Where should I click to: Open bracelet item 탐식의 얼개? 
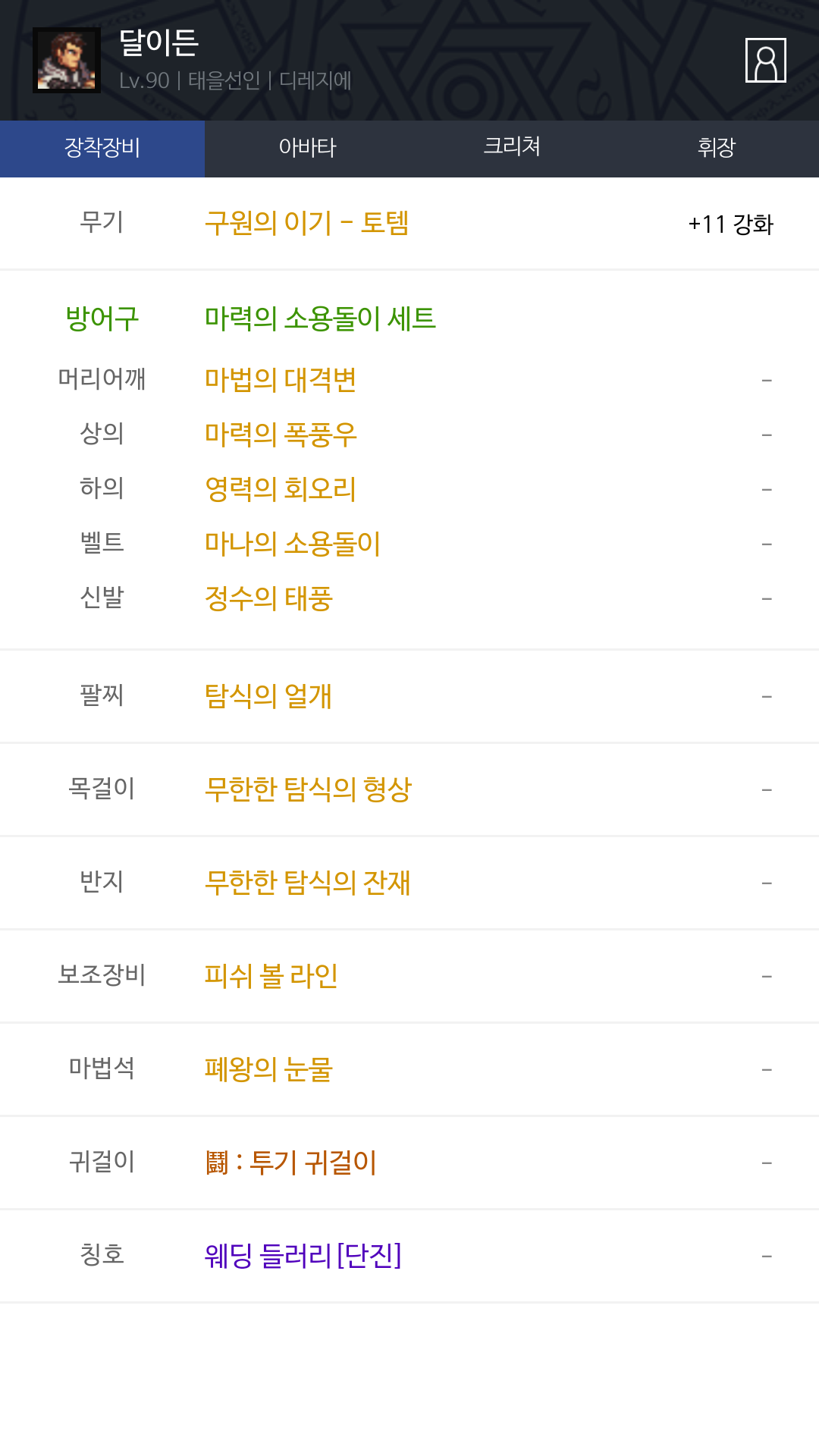[268, 696]
